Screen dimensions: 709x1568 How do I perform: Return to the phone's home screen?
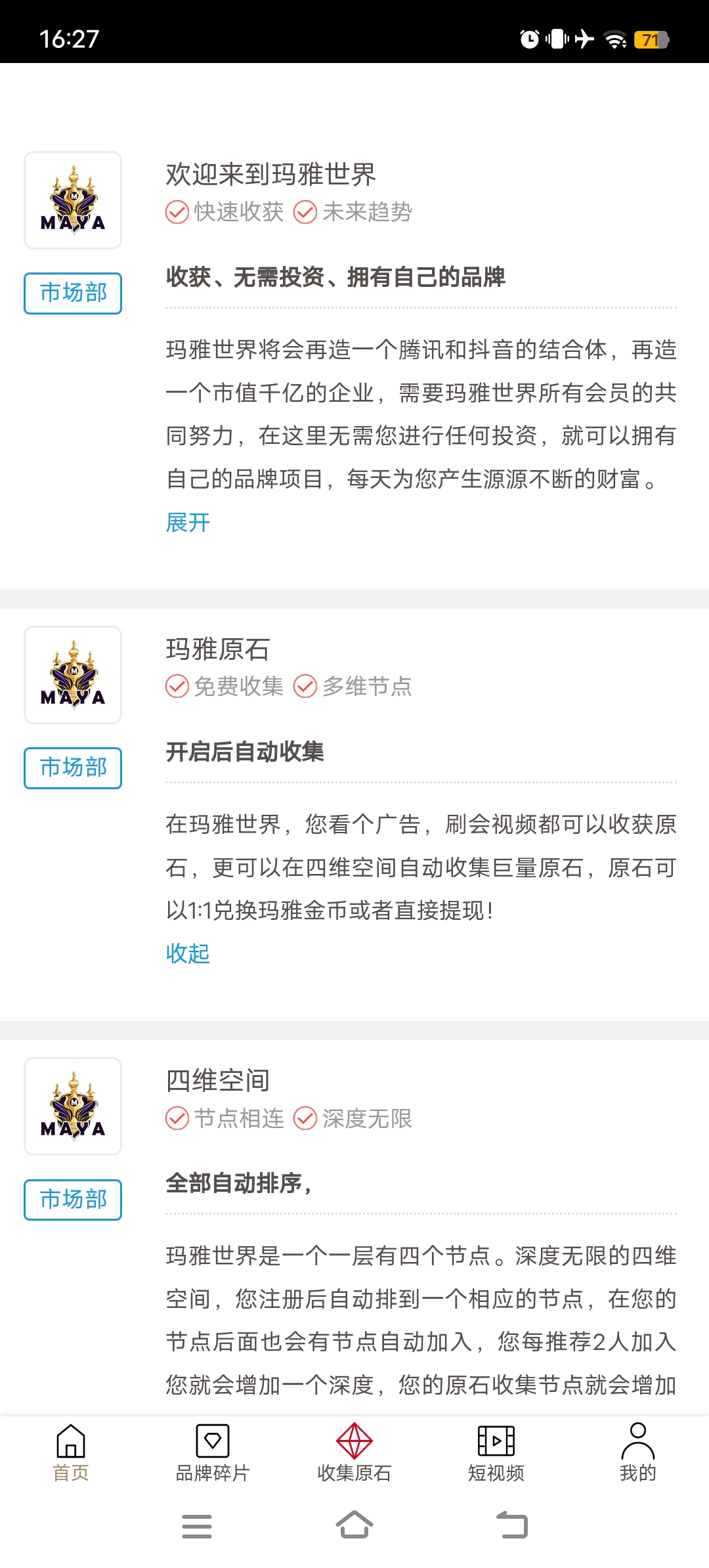354,1525
